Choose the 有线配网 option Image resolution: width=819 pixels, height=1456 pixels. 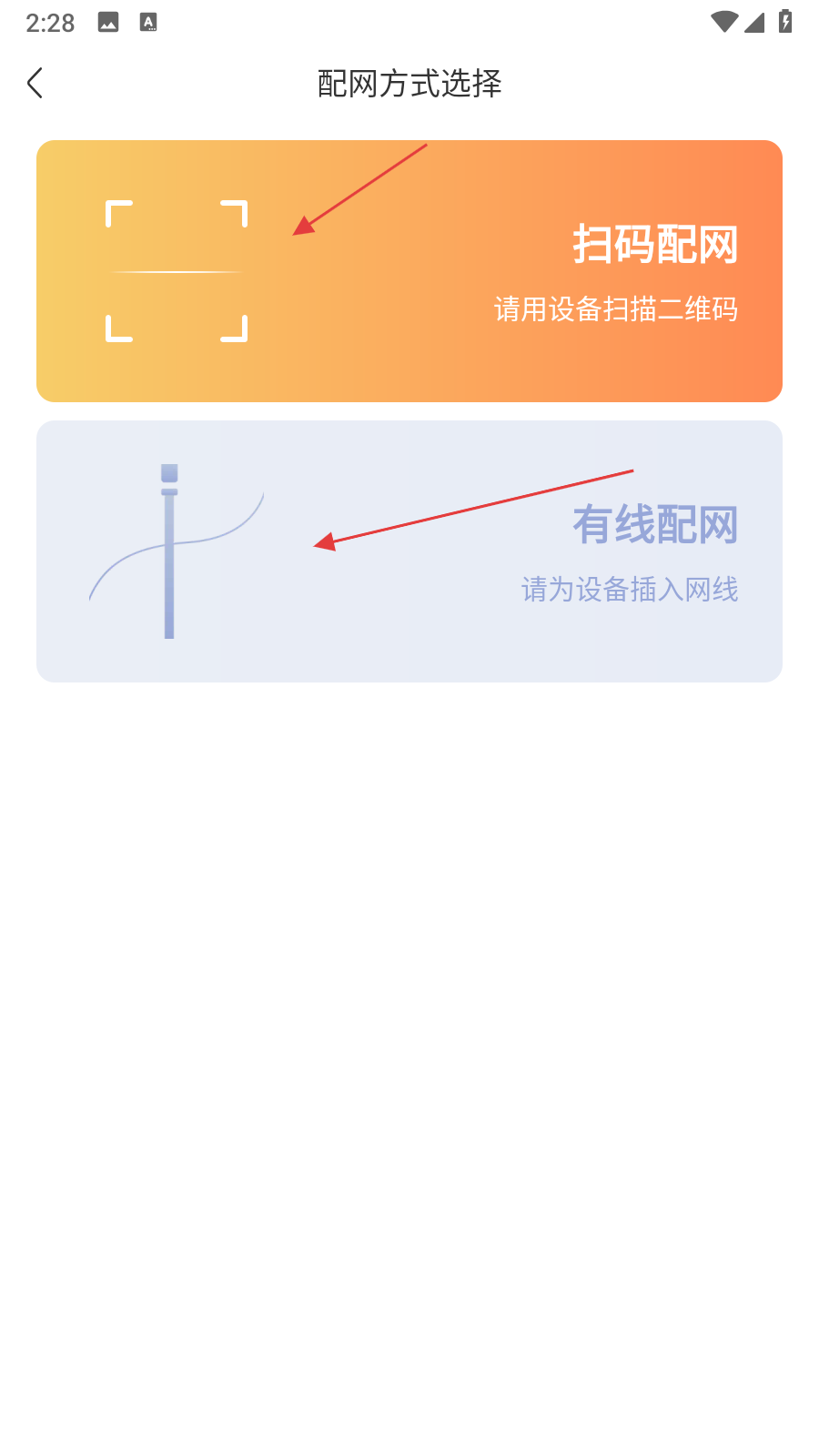point(409,551)
